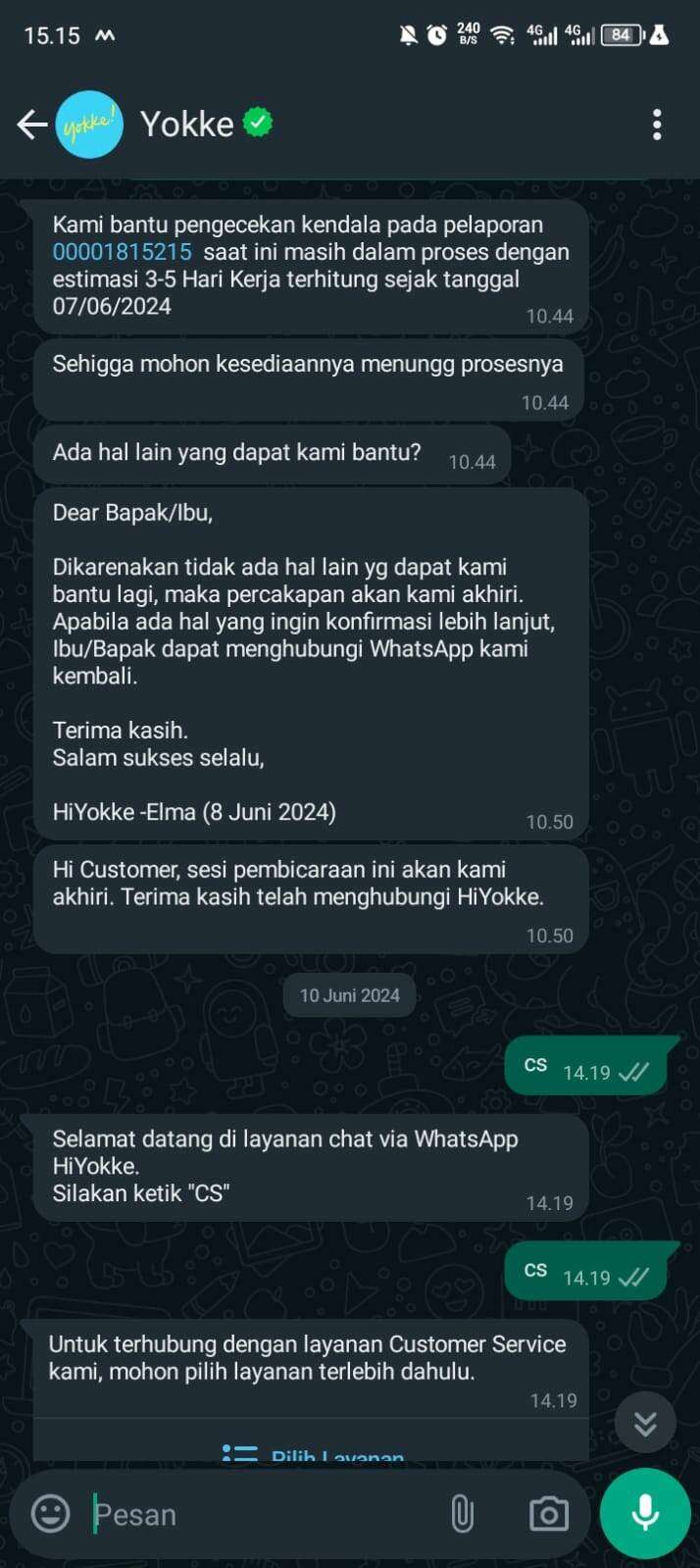Open the ticket number 00001815215 link

click(122, 252)
